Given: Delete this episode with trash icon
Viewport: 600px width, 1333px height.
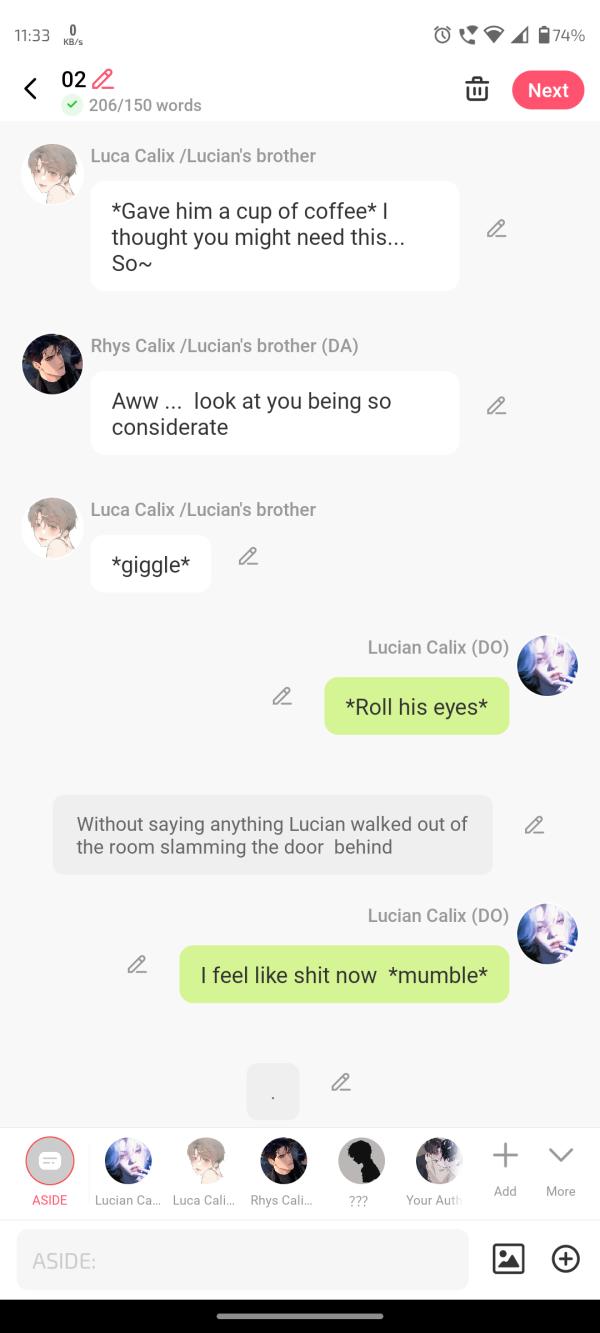Looking at the screenshot, I should pyautogui.click(x=477, y=89).
